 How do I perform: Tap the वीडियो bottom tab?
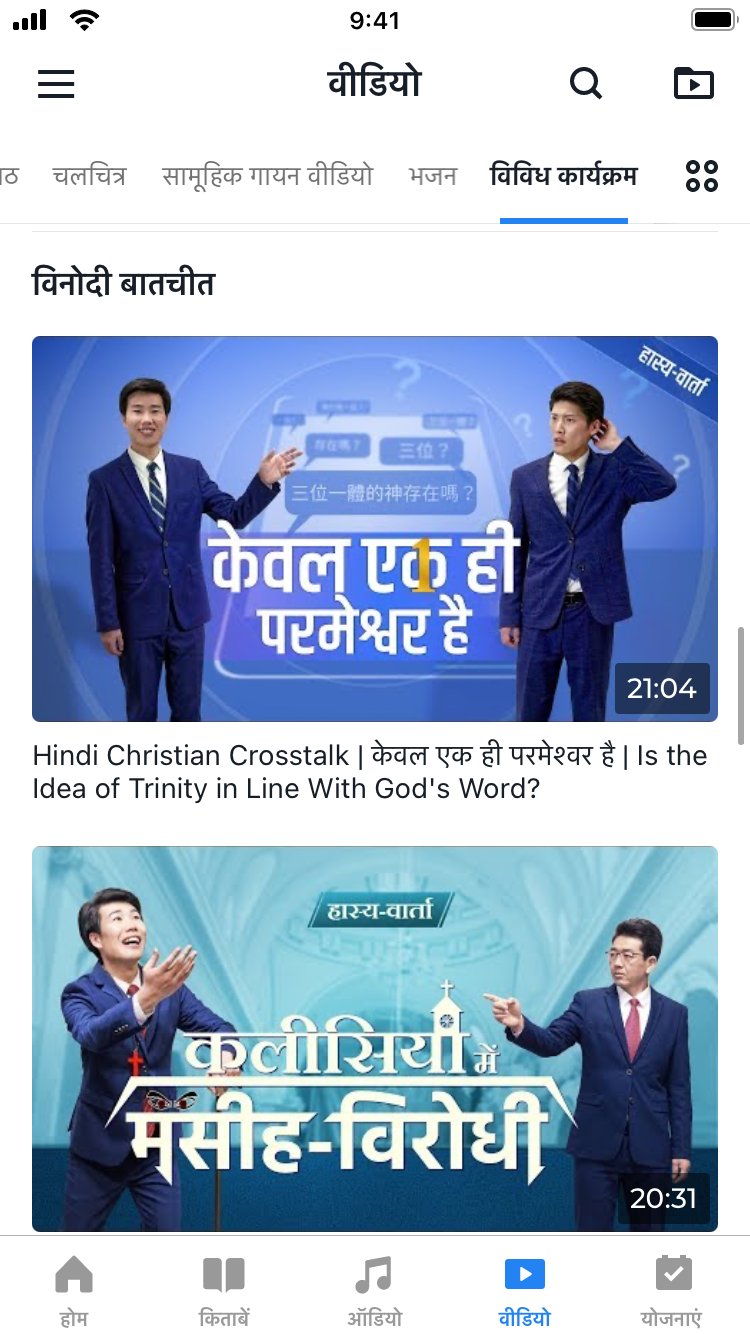click(x=524, y=1288)
